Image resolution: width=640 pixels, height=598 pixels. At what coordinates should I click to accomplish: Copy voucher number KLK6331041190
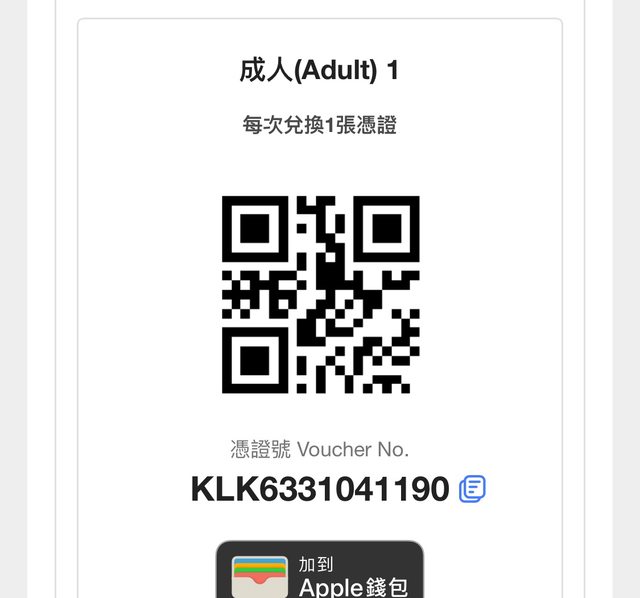click(x=472, y=489)
